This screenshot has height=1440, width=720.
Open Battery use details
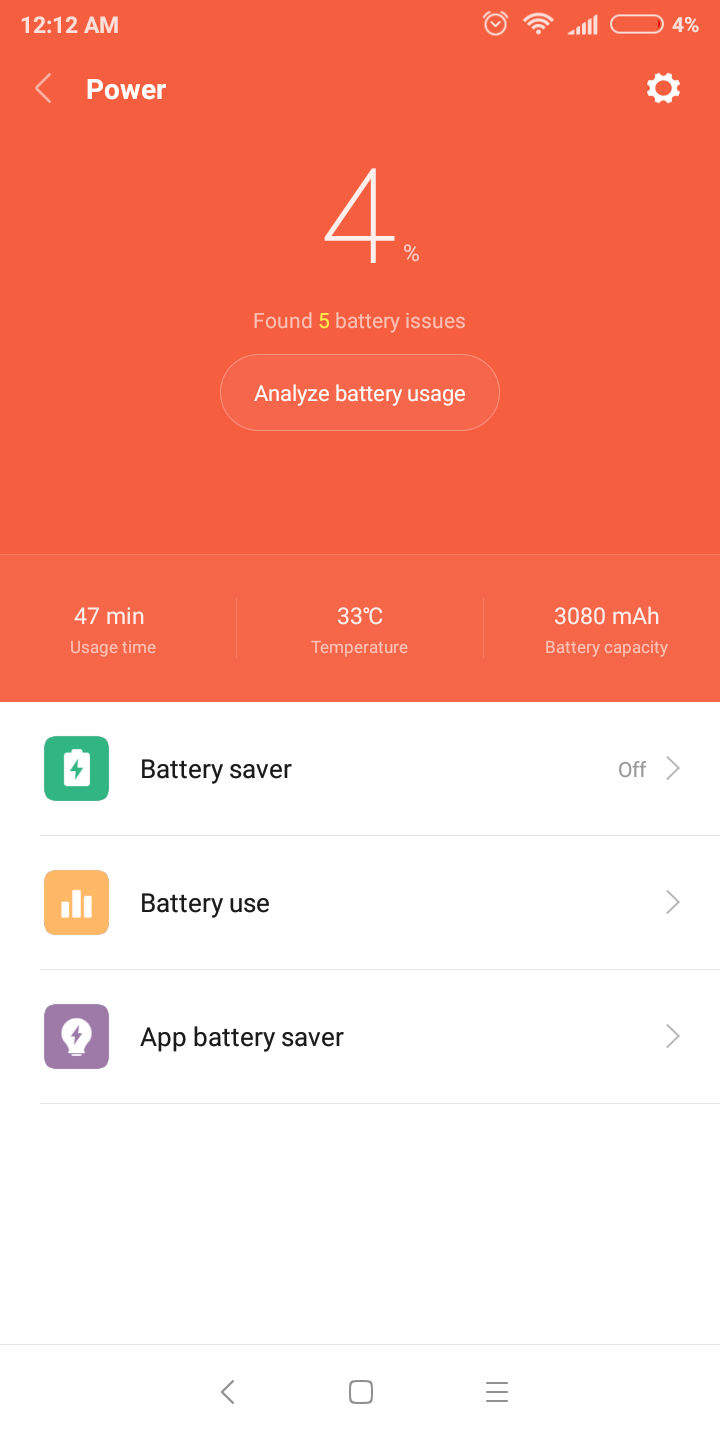tap(360, 903)
